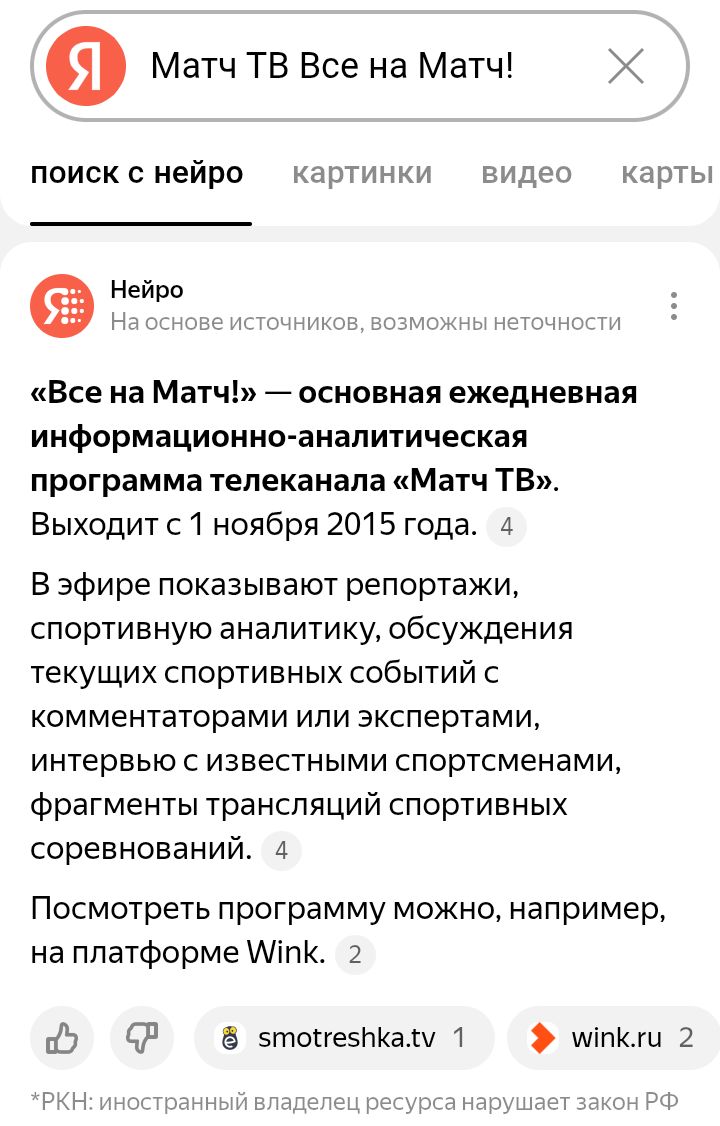This screenshot has width=720, height=1126.
Task: Switch to the картинки tab
Action: point(362,173)
